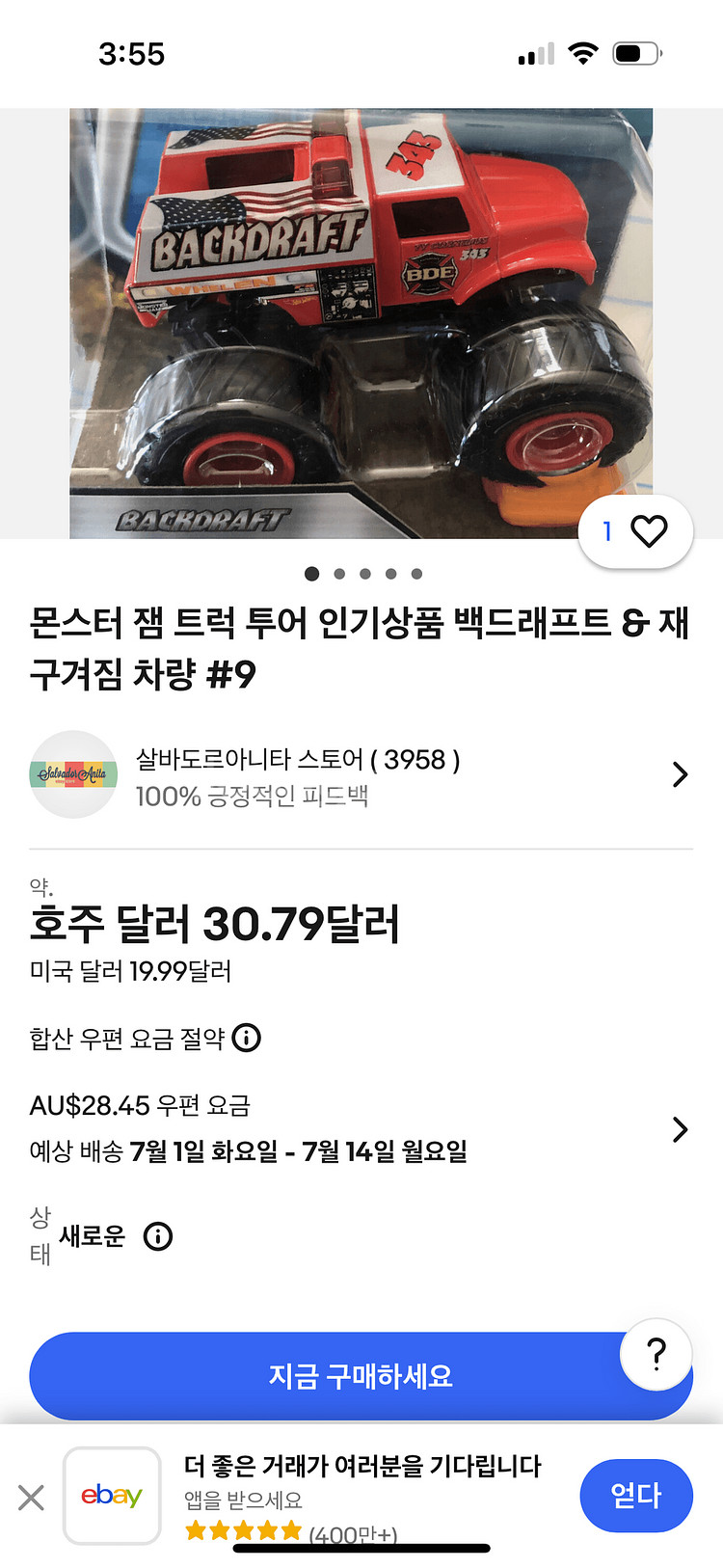The height and width of the screenshot is (1568, 723).
Task: Dismiss the eBay app banner
Action: [x=32, y=1498]
